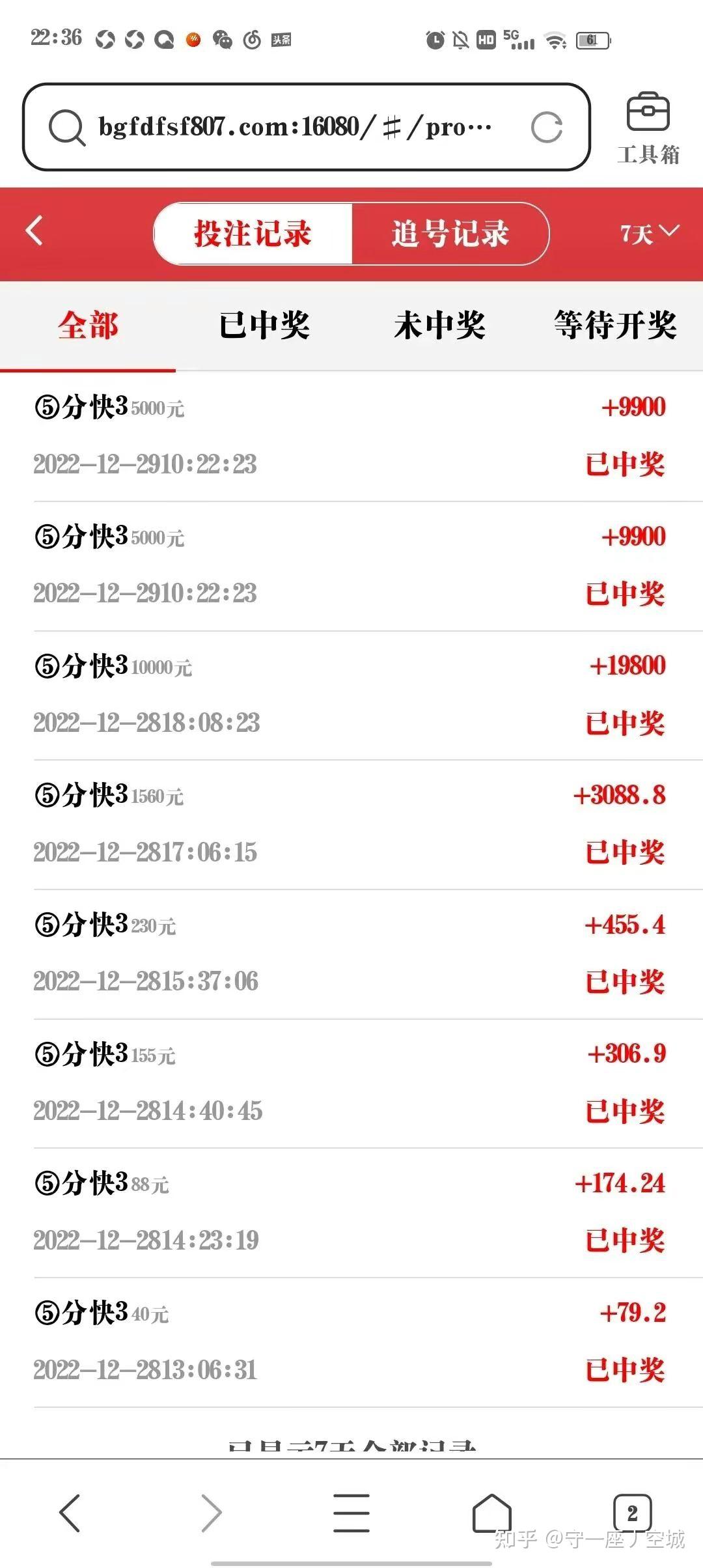The image size is (703, 1568).
Task: Expand the 7天 date range dropdown
Action: click(649, 233)
